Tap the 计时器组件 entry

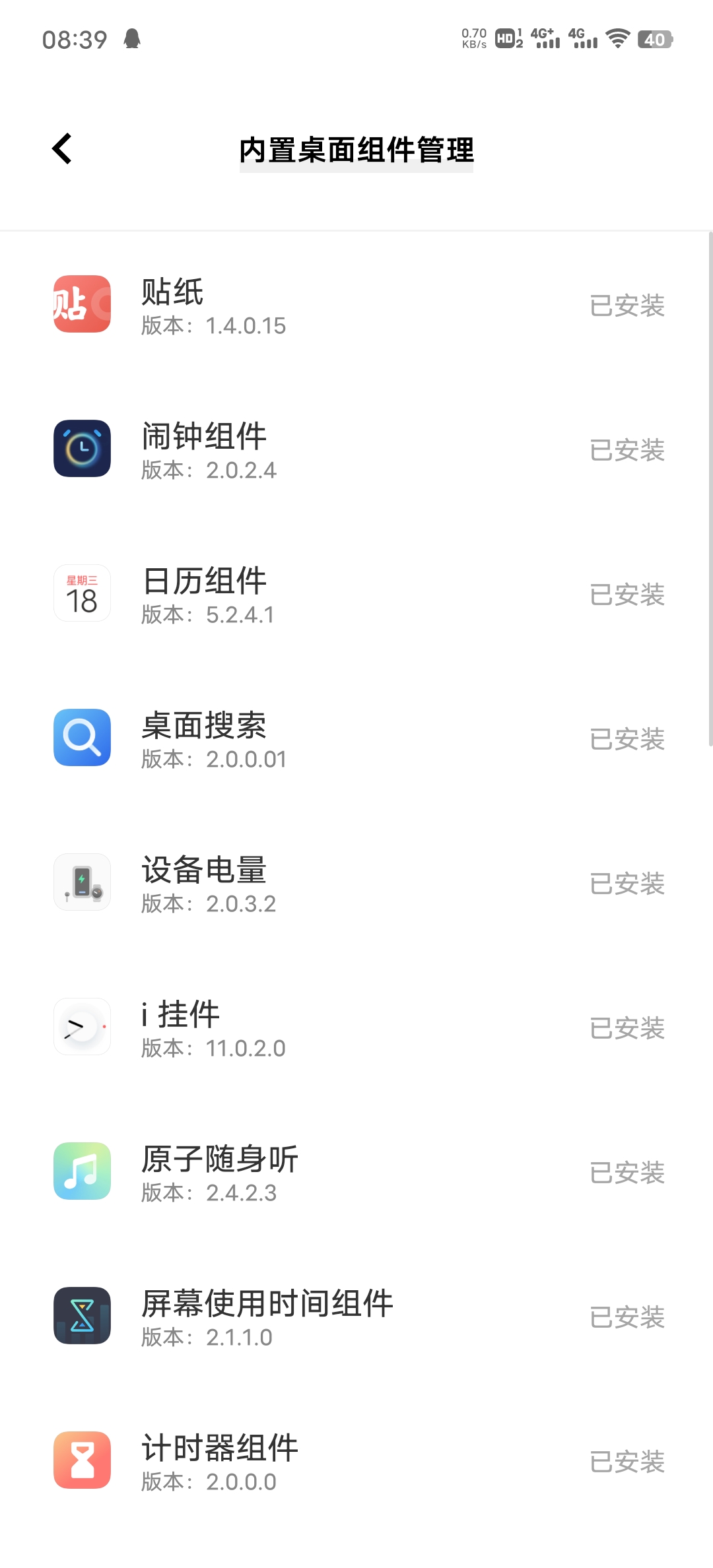point(356,1460)
